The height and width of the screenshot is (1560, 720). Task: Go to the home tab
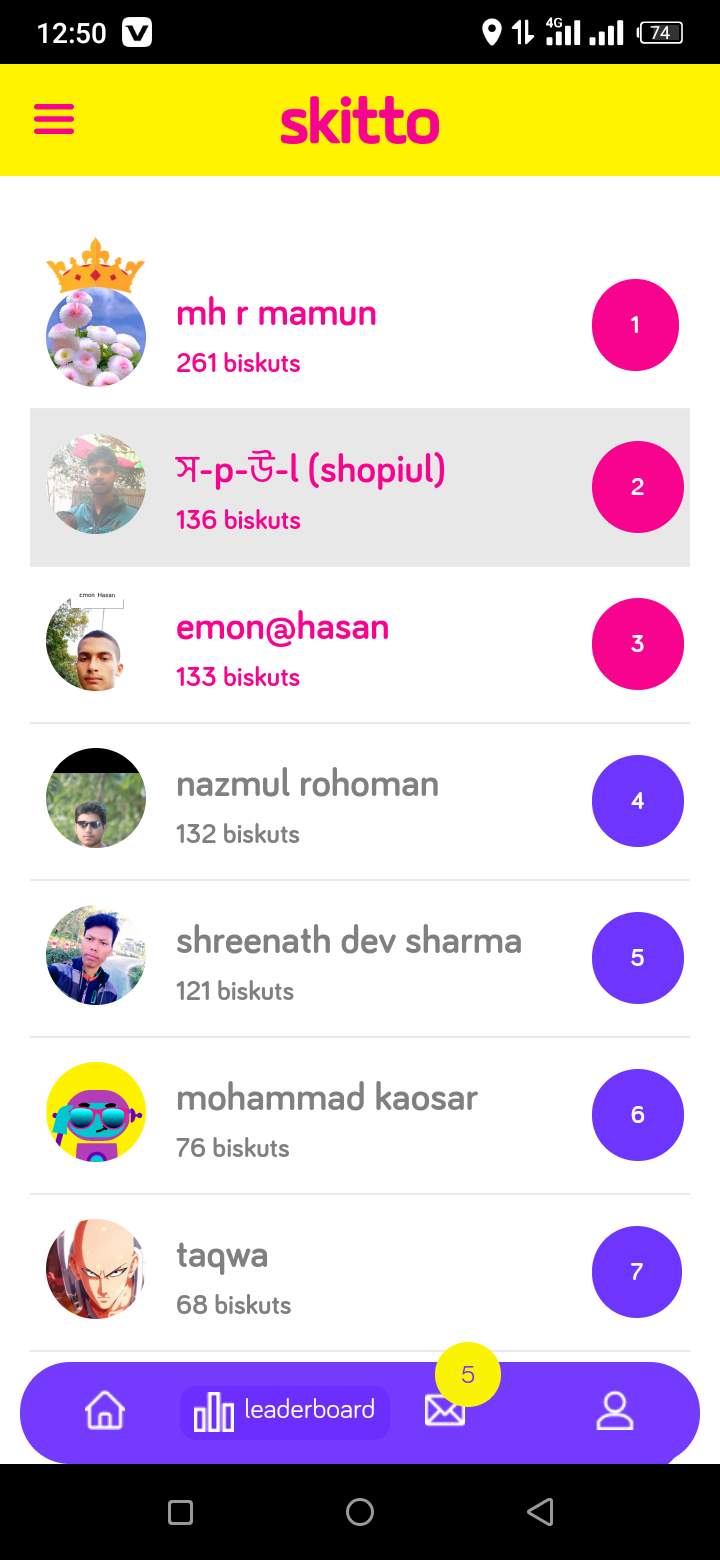pyautogui.click(x=105, y=1411)
